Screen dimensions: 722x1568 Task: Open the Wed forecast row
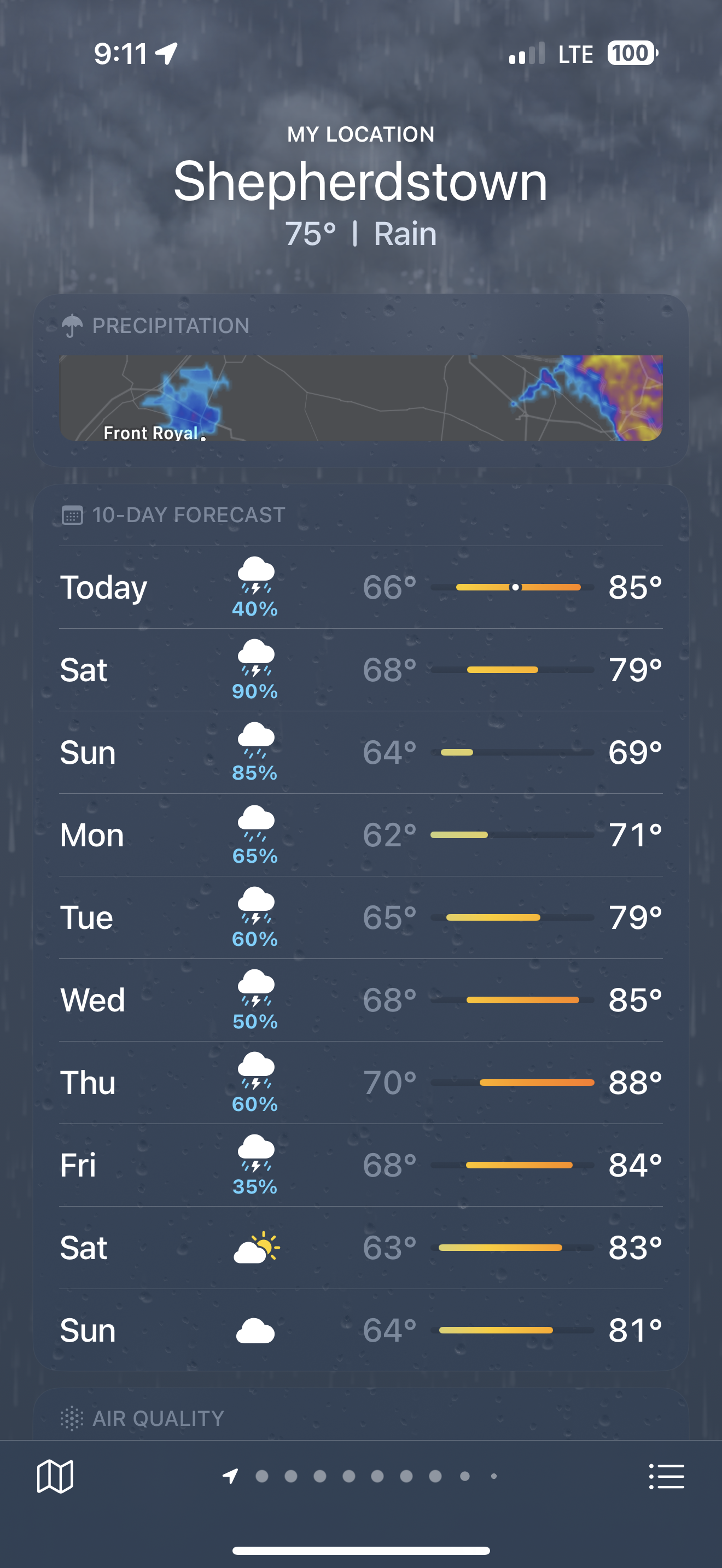pos(361,1000)
